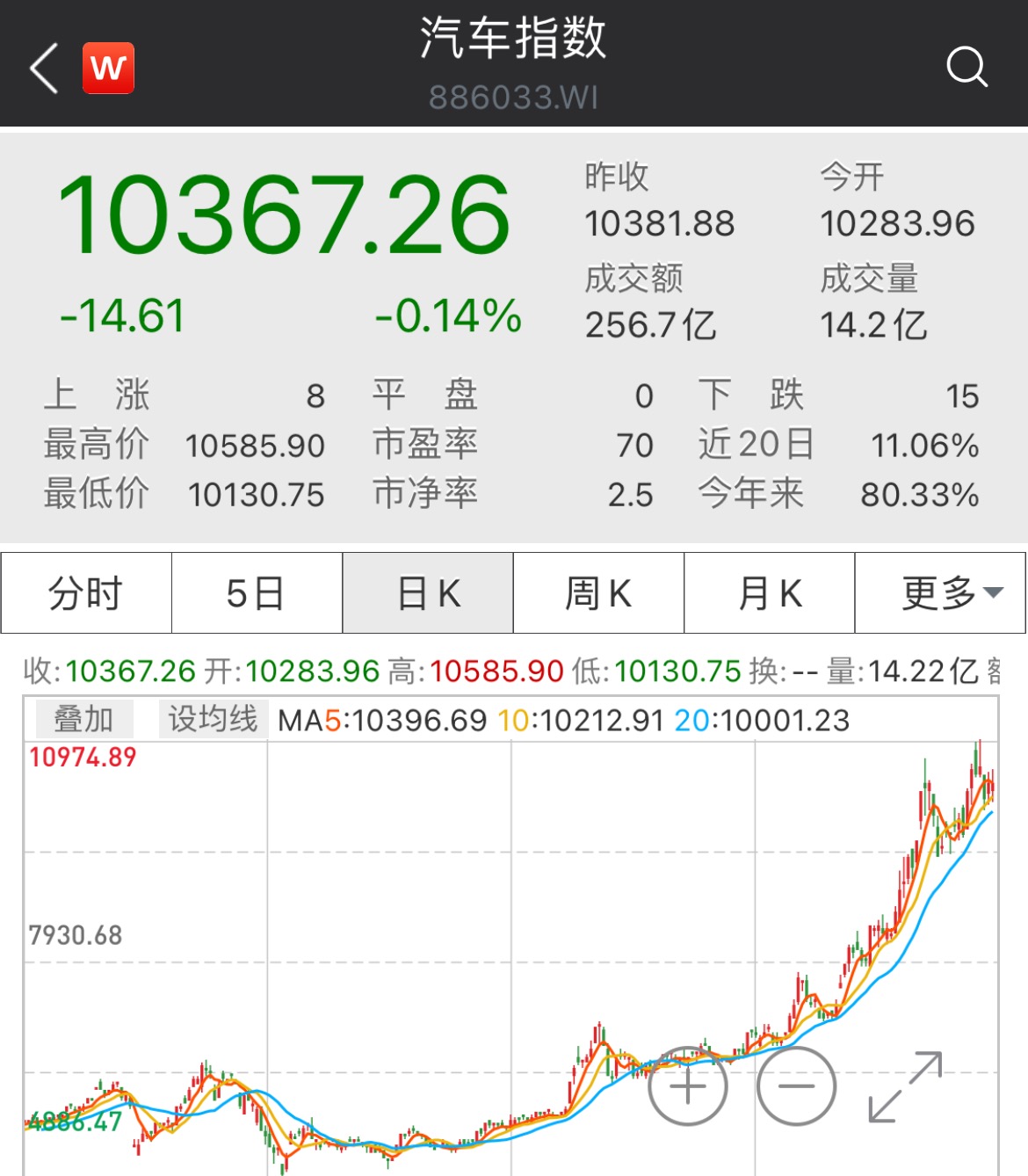The image size is (1028, 1176).
Task: Select the 日K chart tab
Action: (428, 593)
